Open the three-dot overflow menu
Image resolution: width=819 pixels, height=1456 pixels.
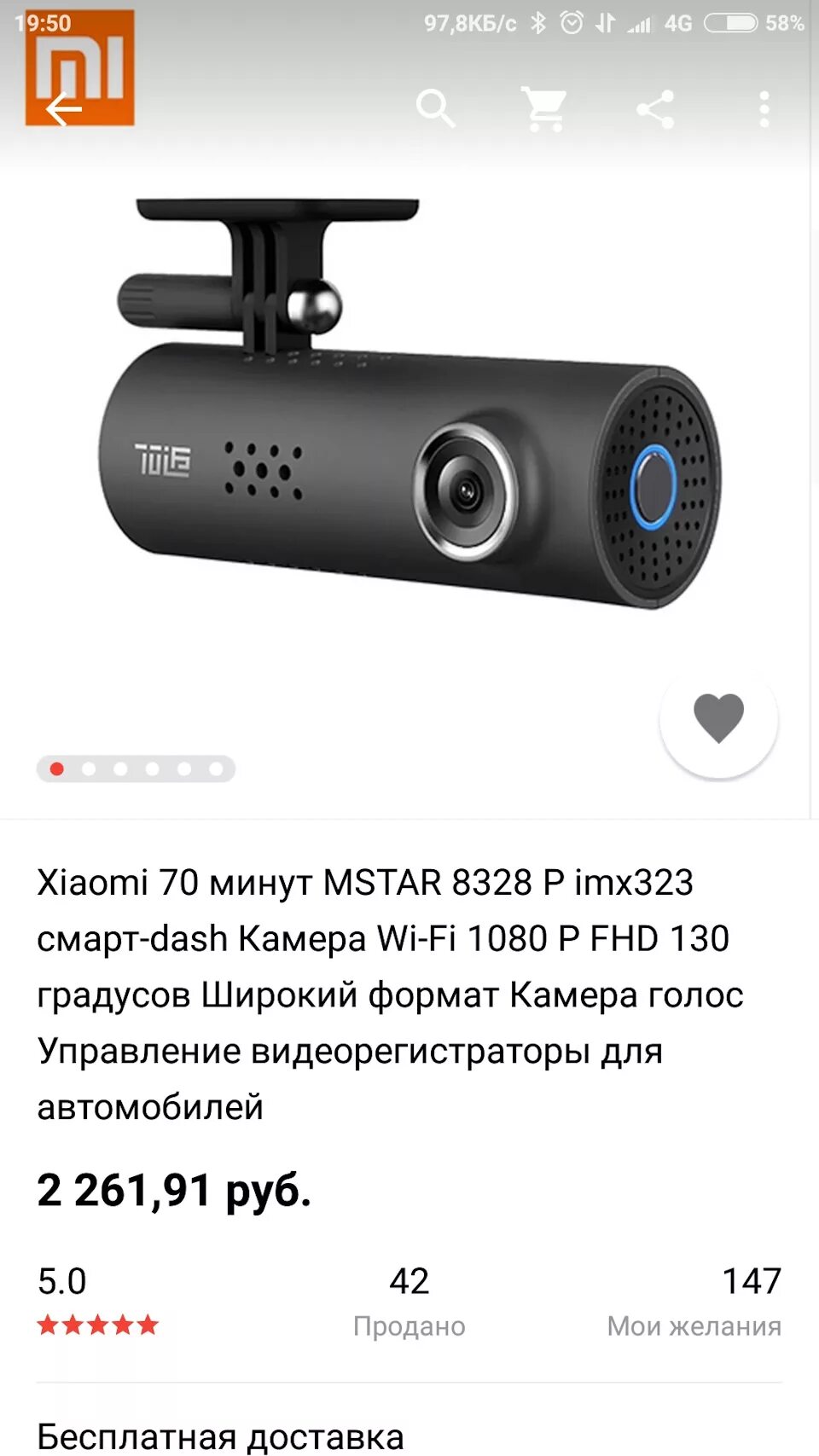[x=764, y=107]
